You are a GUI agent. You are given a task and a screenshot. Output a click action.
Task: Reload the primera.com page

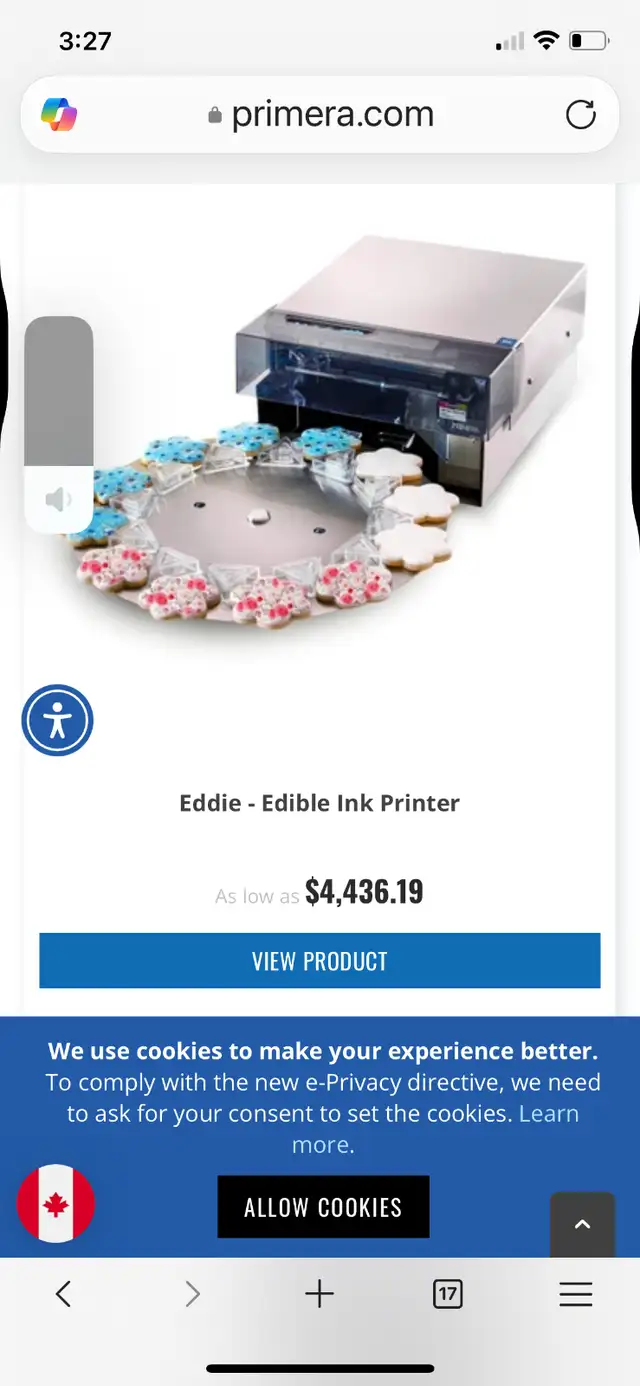(x=580, y=114)
